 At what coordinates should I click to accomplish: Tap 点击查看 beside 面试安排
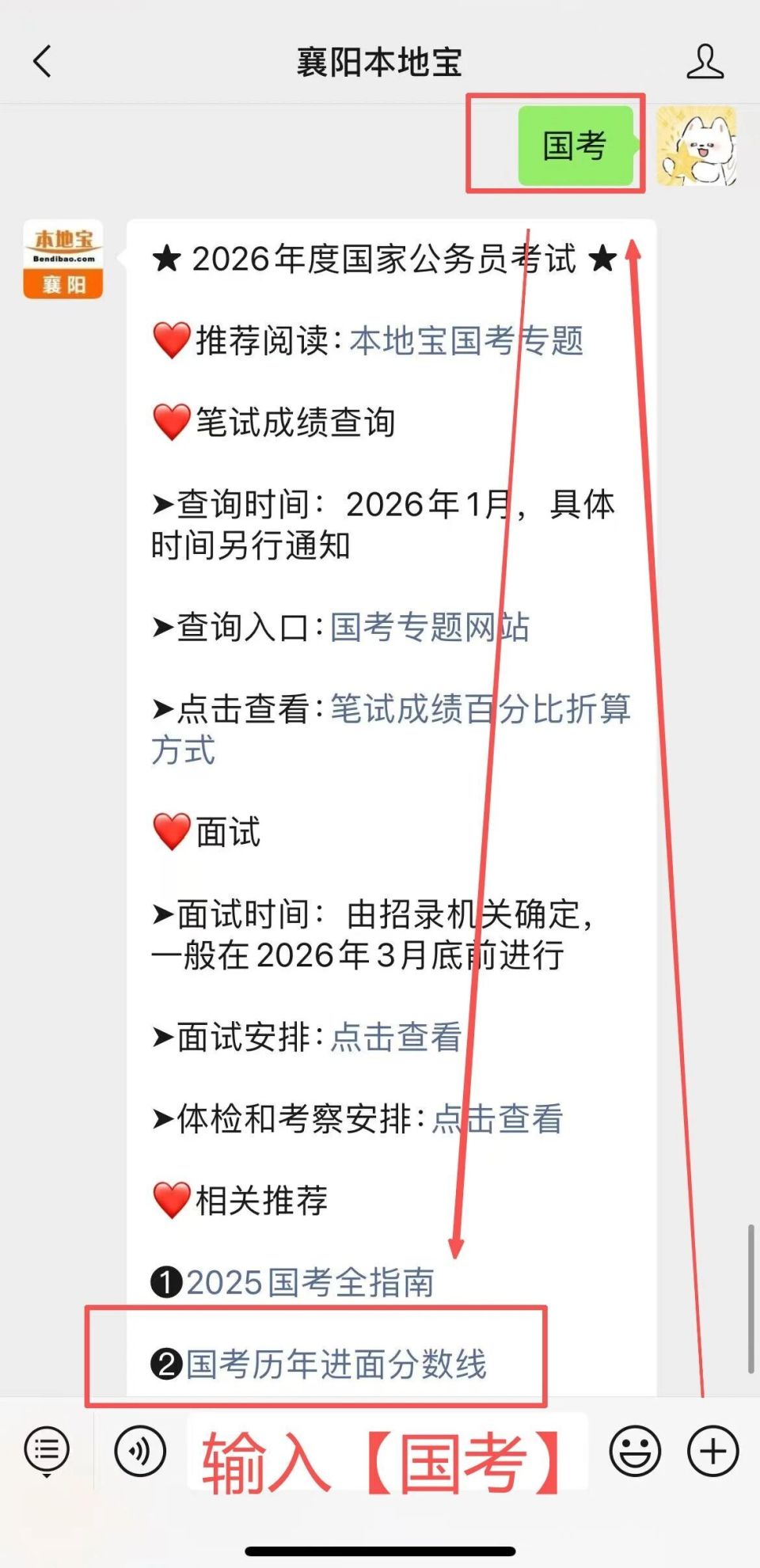(x=393, y=1038)
